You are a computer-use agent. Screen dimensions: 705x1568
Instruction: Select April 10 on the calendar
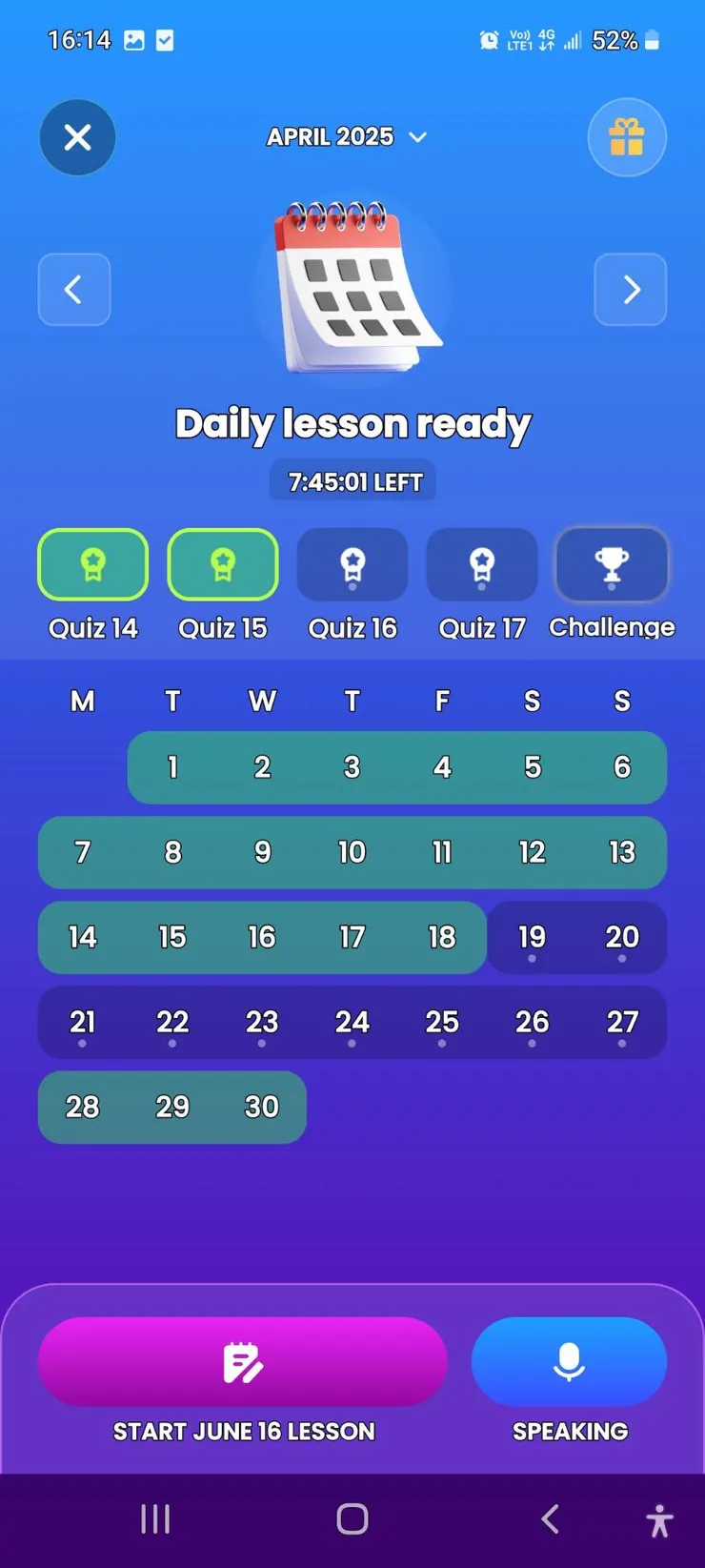(x=352, y=852)
